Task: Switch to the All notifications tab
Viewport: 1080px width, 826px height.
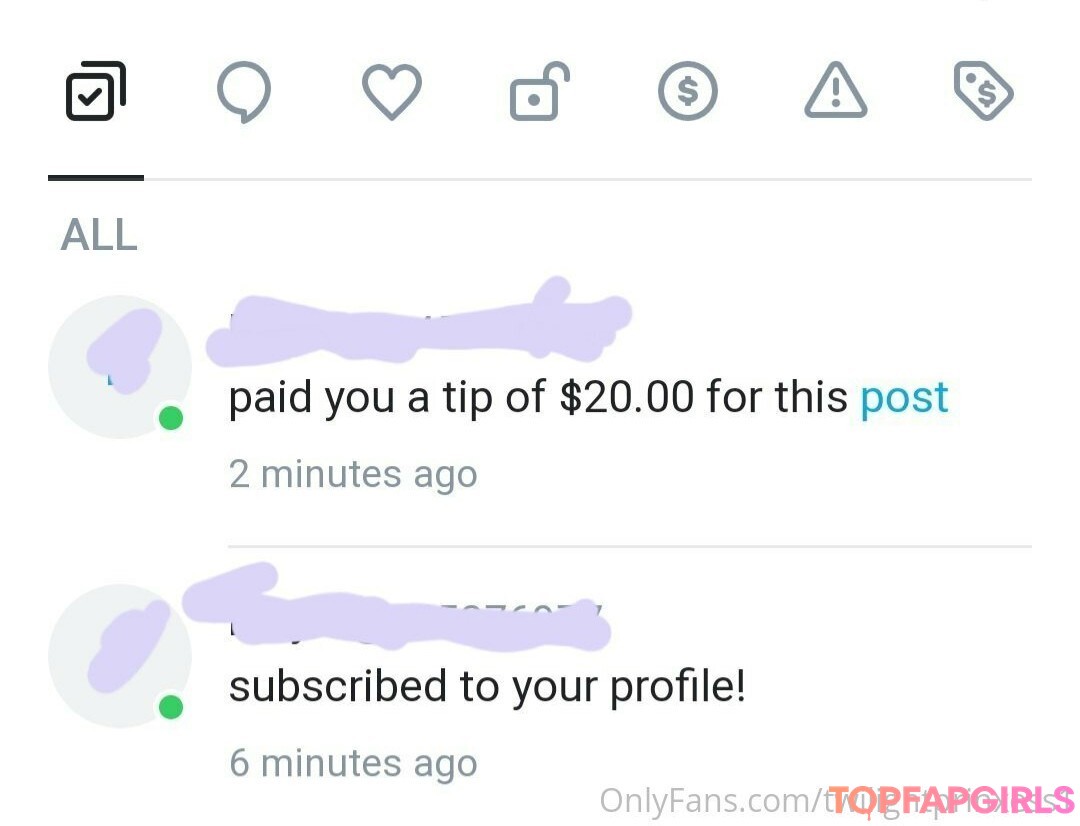Action: tap(95, 91)
